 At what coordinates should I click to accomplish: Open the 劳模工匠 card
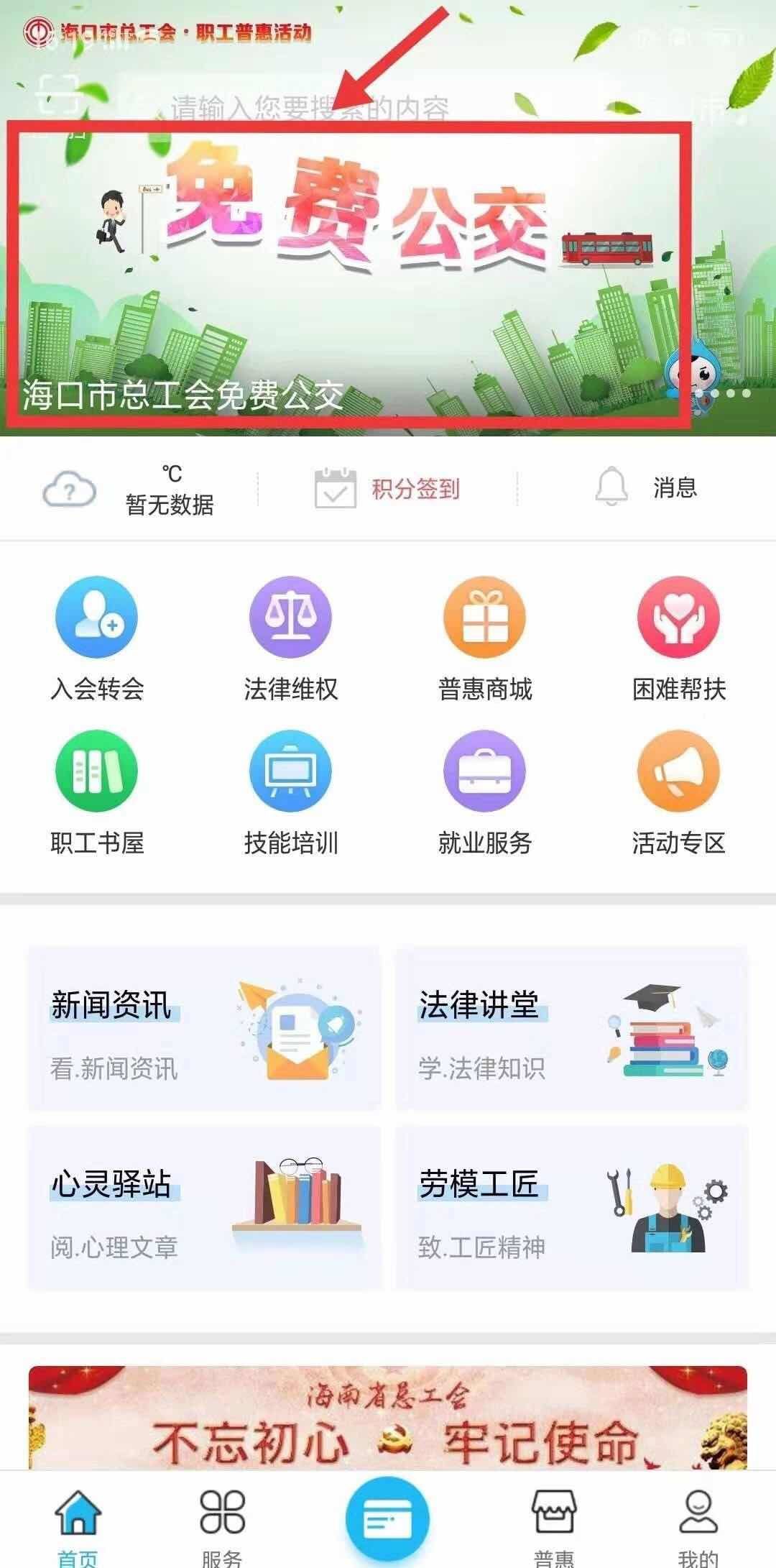click(572, 1207)
